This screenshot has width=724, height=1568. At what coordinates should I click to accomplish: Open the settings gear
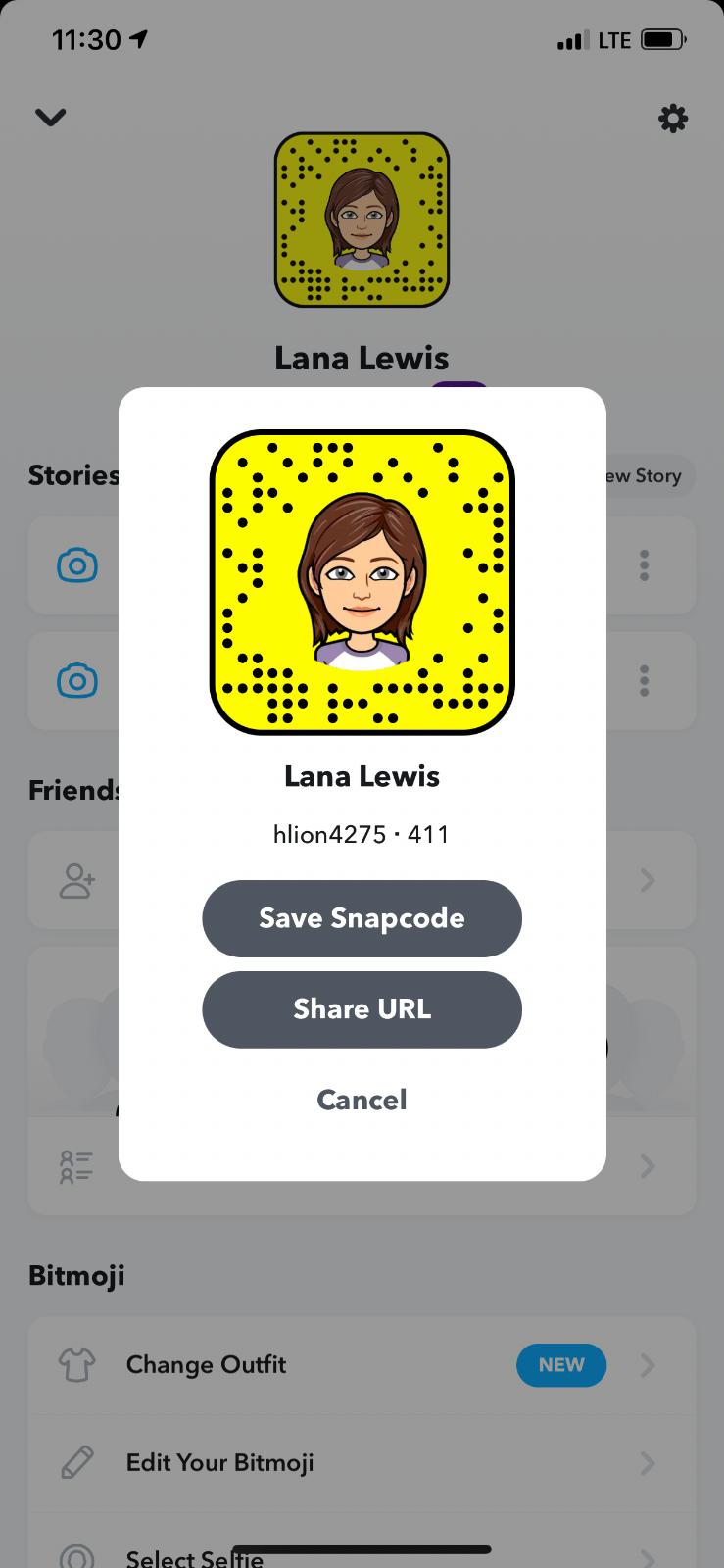click(x=672, y=119)
